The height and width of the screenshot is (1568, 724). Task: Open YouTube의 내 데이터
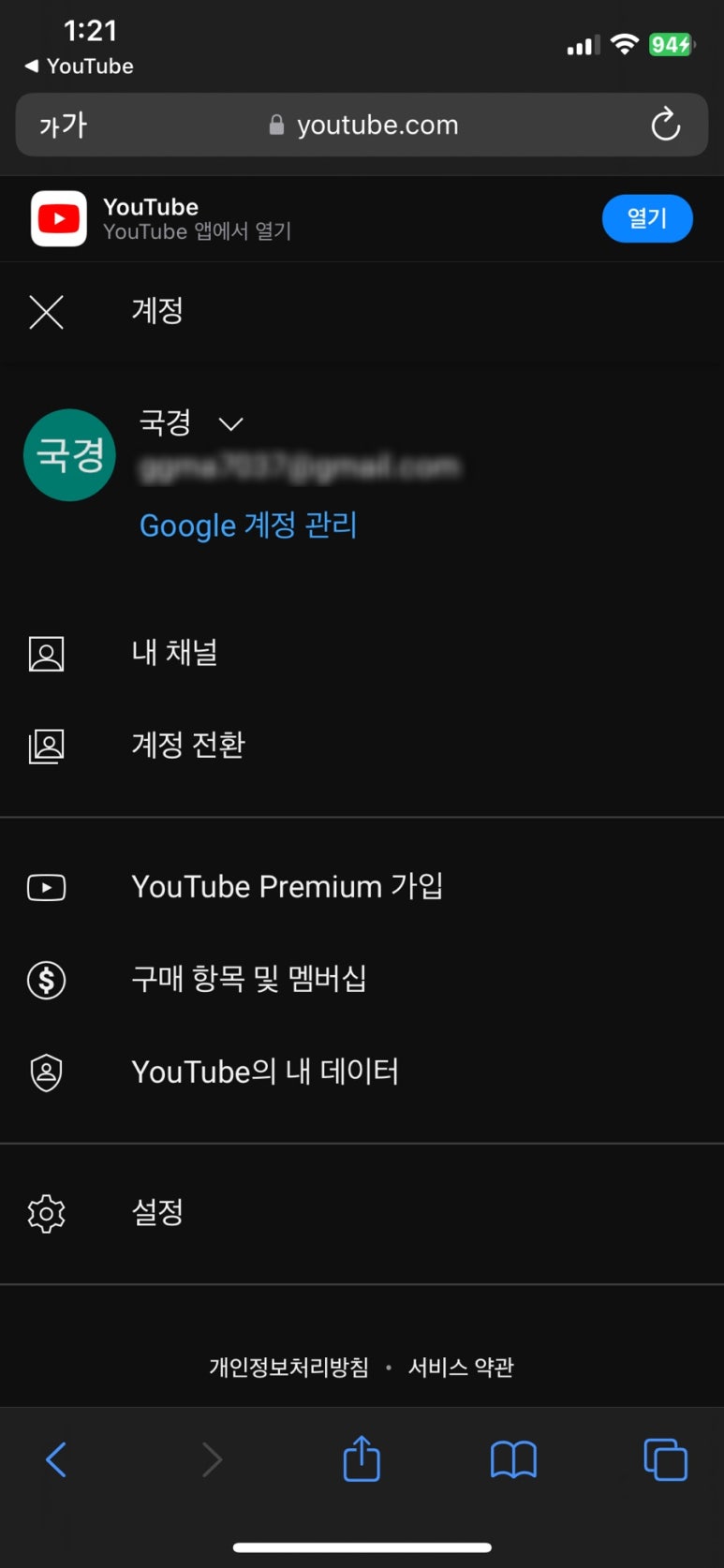tap(362, 1072)
